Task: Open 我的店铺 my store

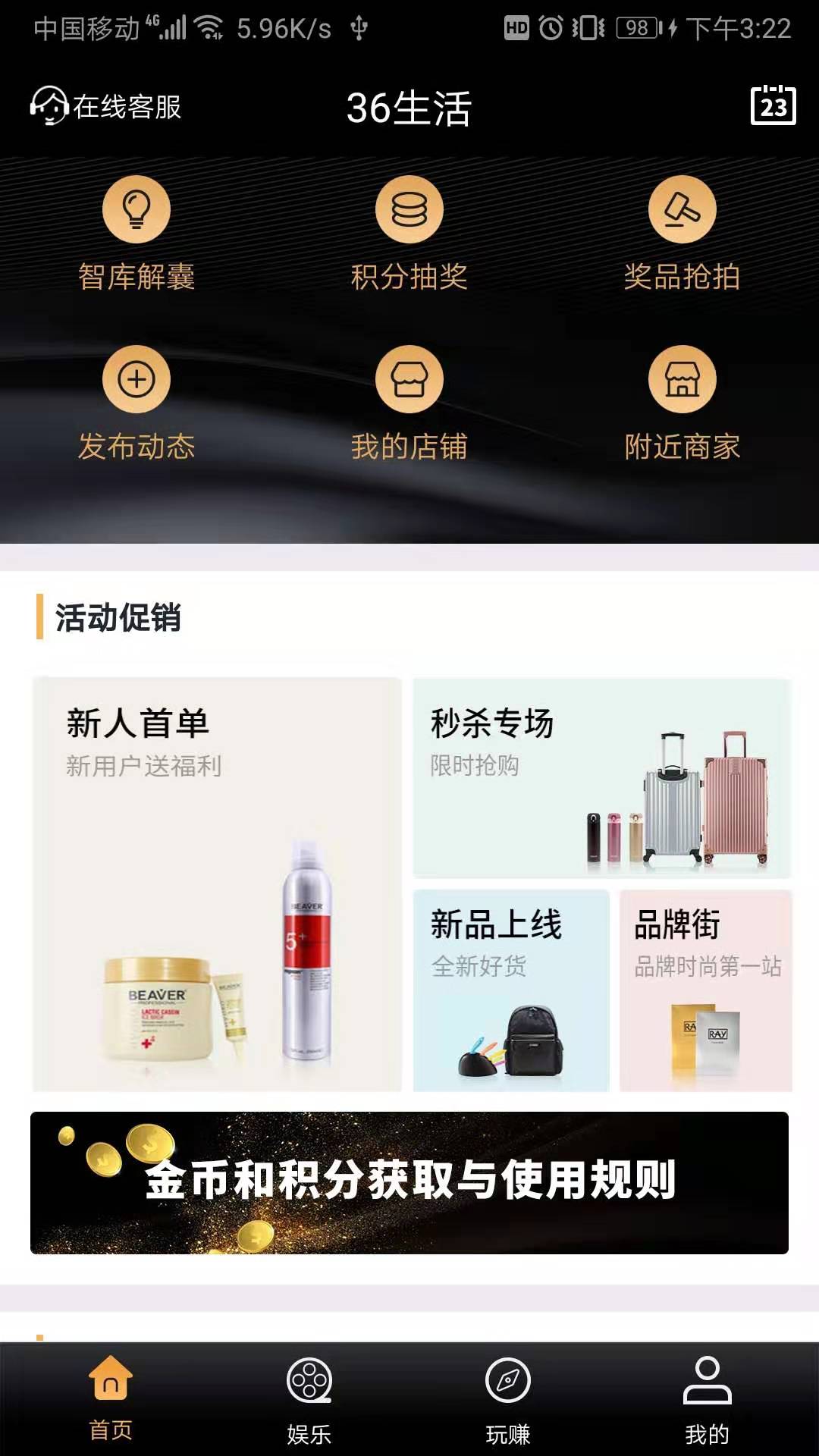Action: point(409,403)
